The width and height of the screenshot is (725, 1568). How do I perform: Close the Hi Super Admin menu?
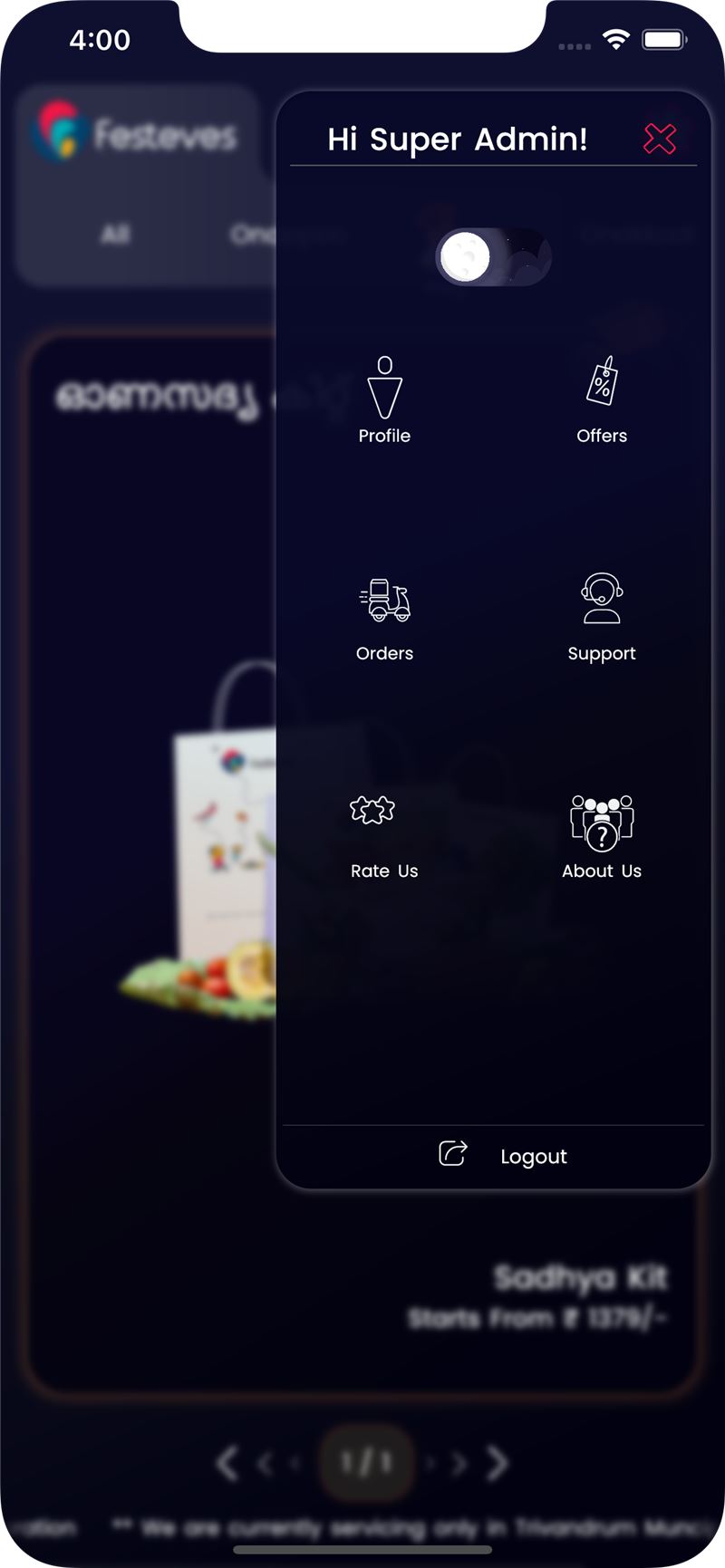[x=660, y=139]
